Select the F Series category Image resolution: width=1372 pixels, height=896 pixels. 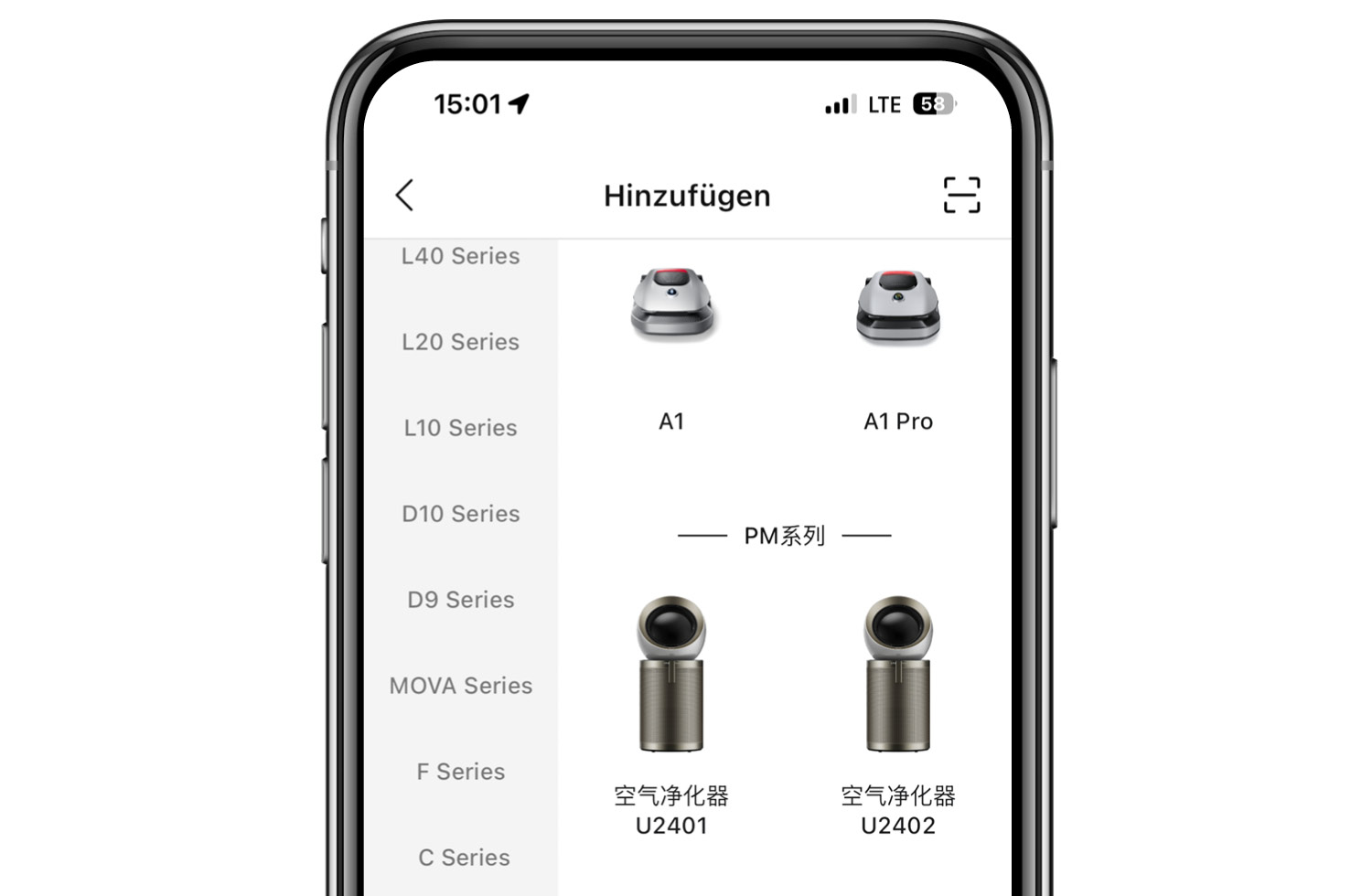pyautogui.click(x=460, y=772)
